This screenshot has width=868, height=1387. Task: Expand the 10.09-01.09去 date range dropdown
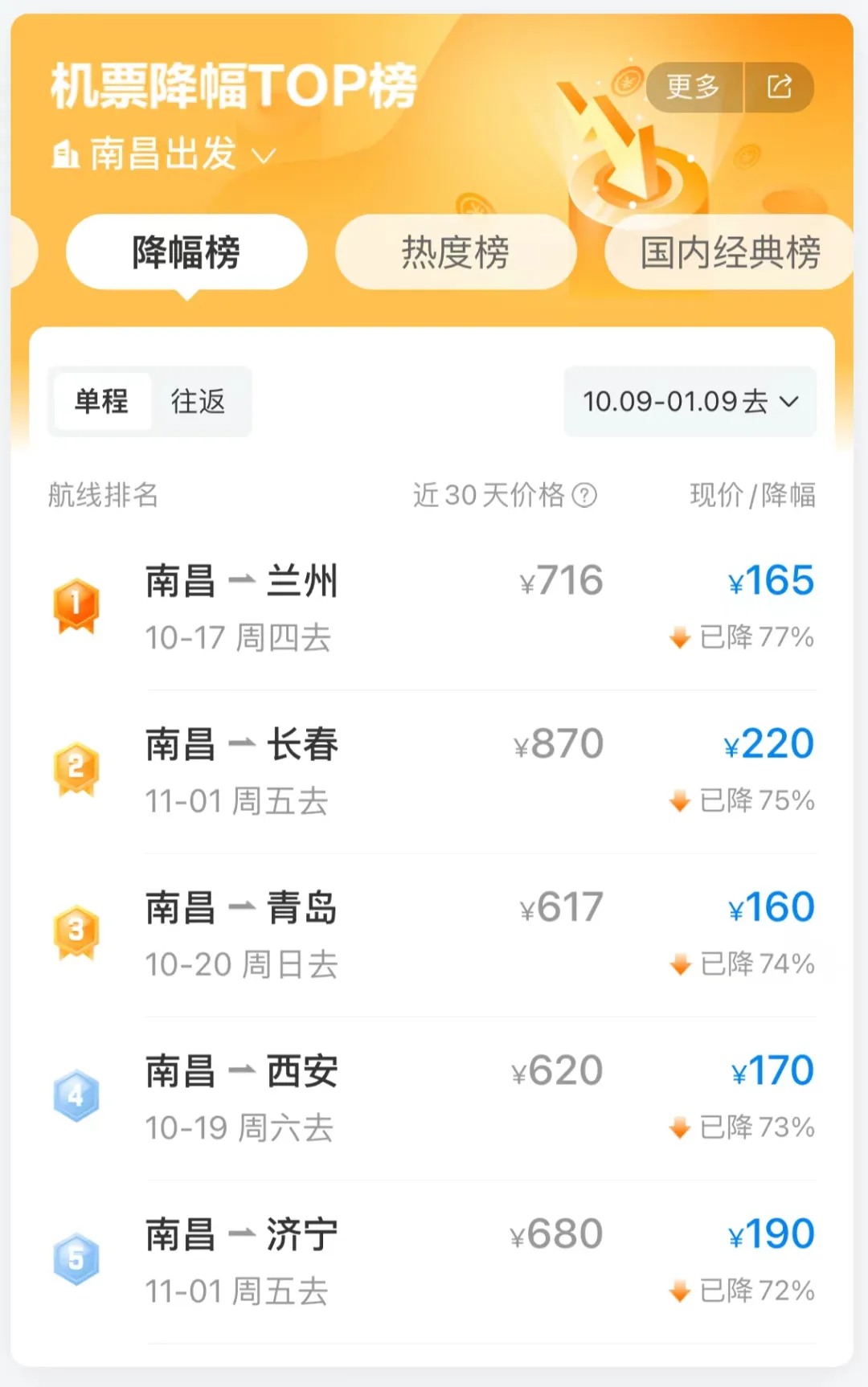(x=690, y=401)
